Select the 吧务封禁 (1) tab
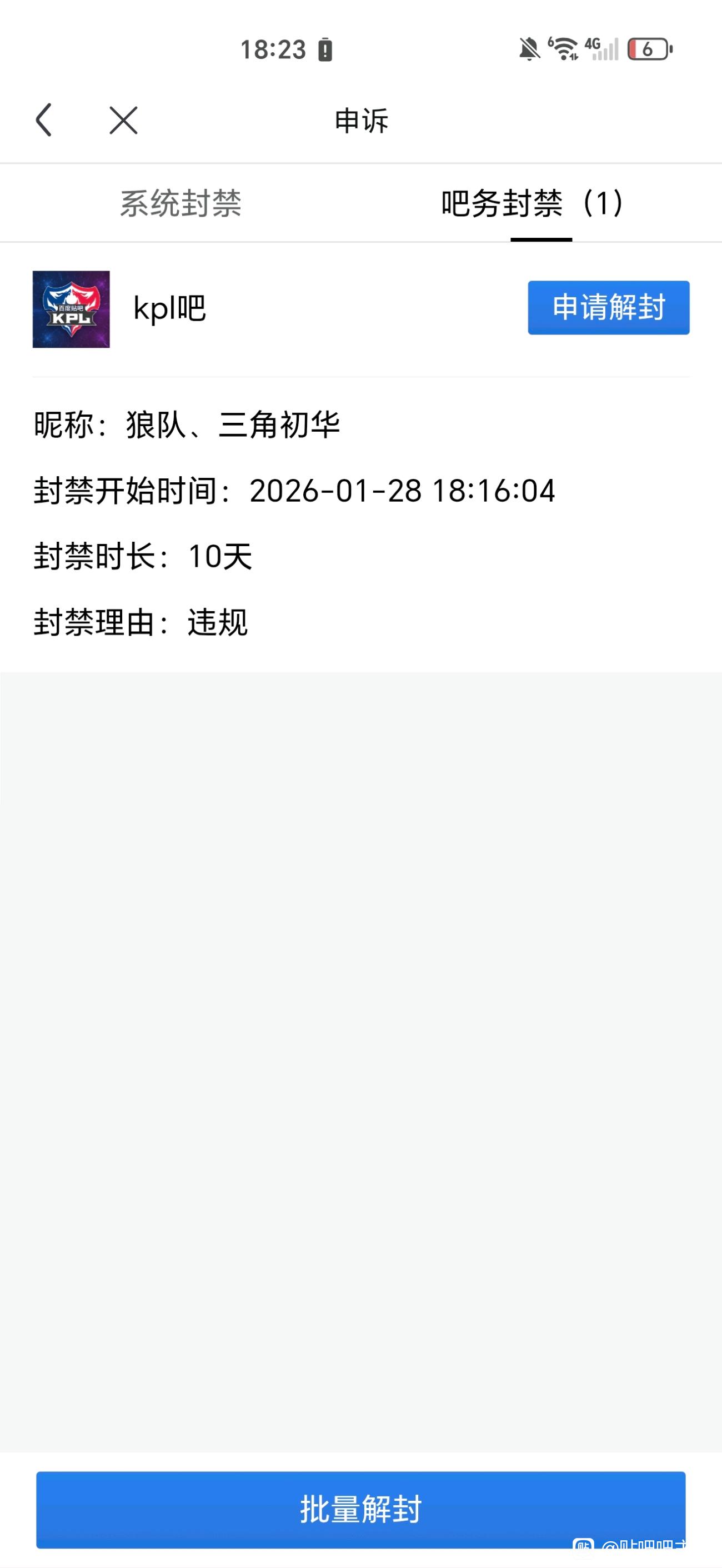Image resolution: width=722 pixels, height=1568 pixels. [533, 203]
